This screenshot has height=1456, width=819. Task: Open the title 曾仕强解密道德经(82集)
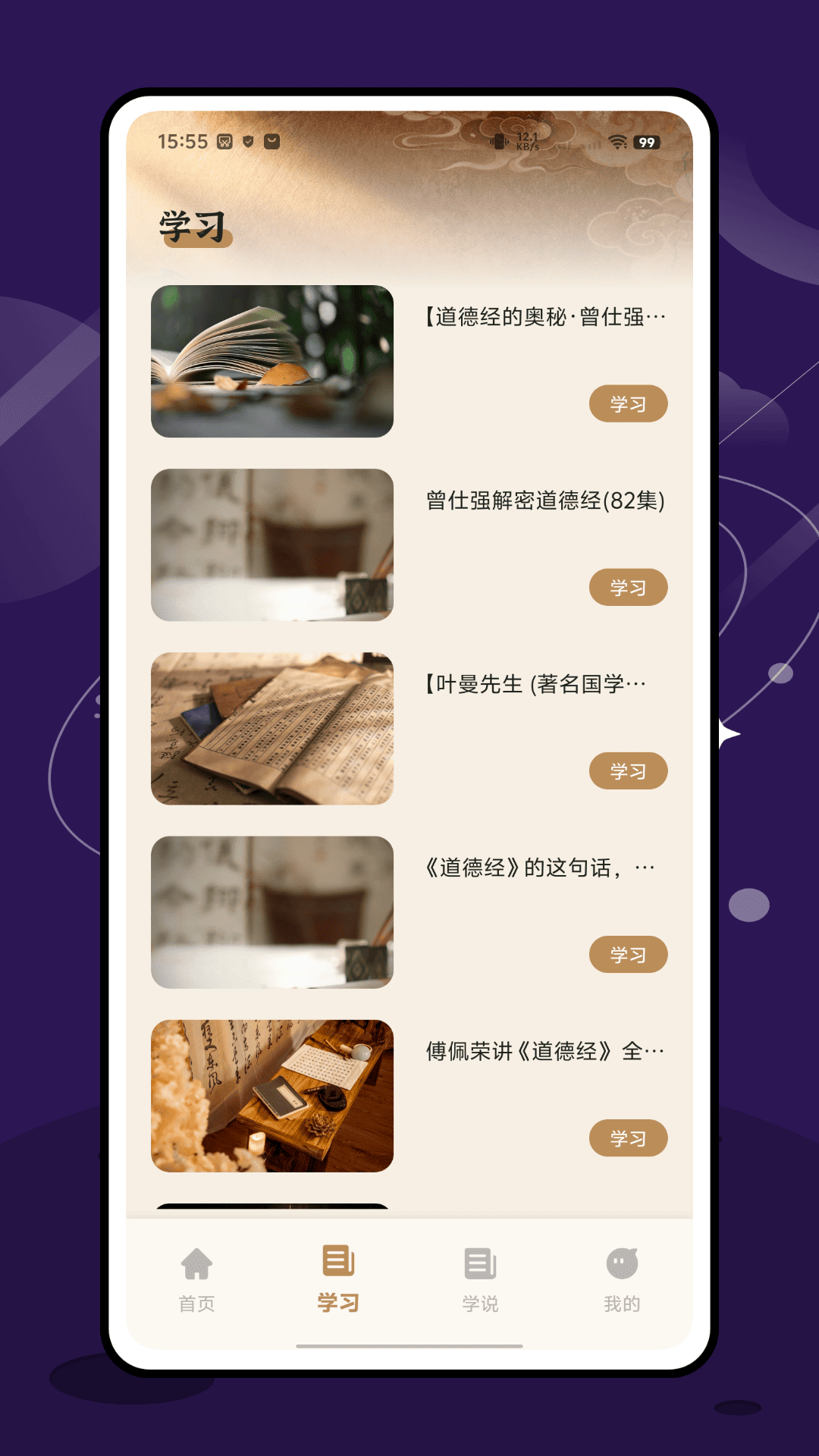pyautogui.click(x=544, y=500)
